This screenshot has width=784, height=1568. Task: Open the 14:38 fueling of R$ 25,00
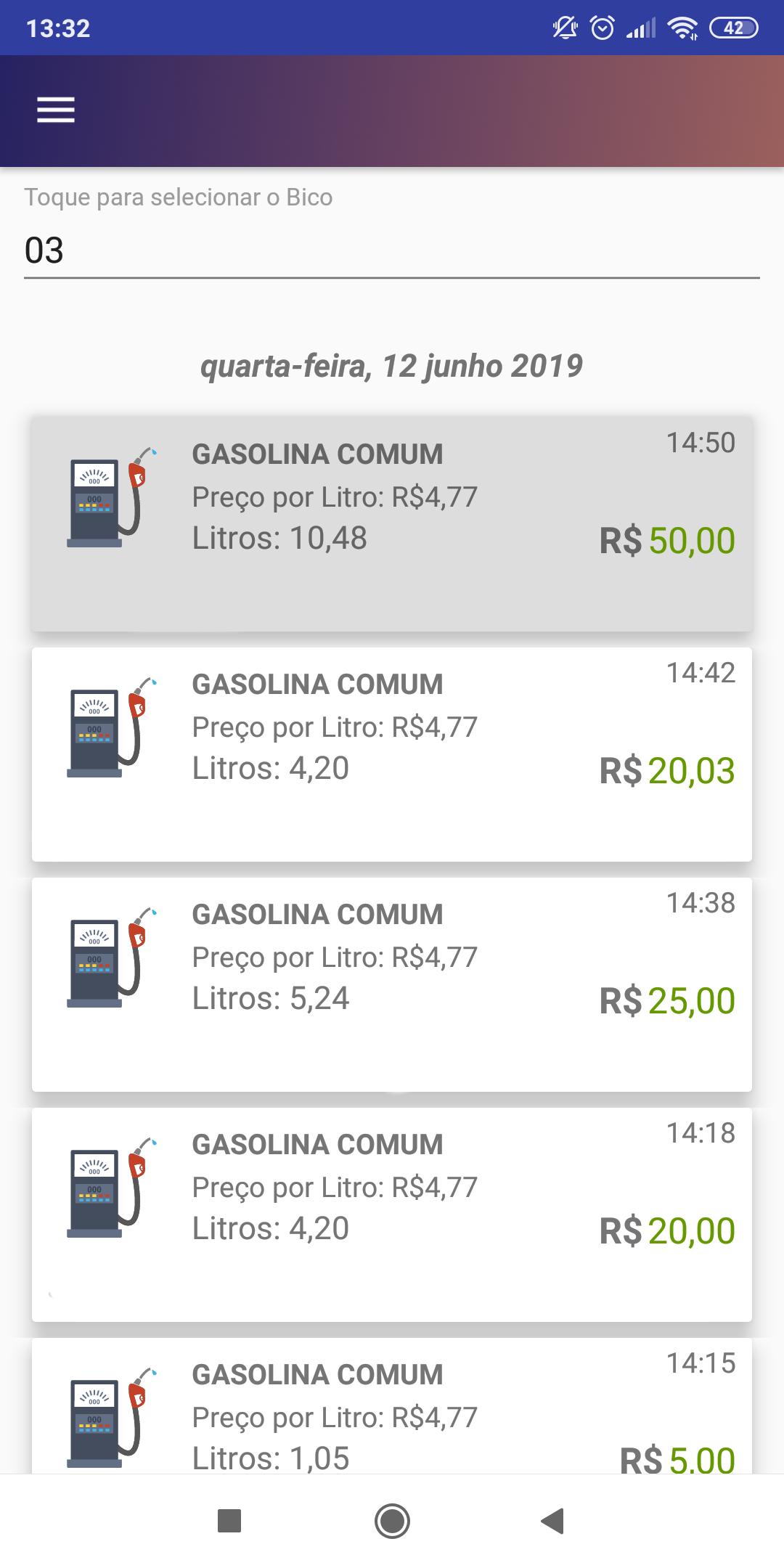click(392, 984)
